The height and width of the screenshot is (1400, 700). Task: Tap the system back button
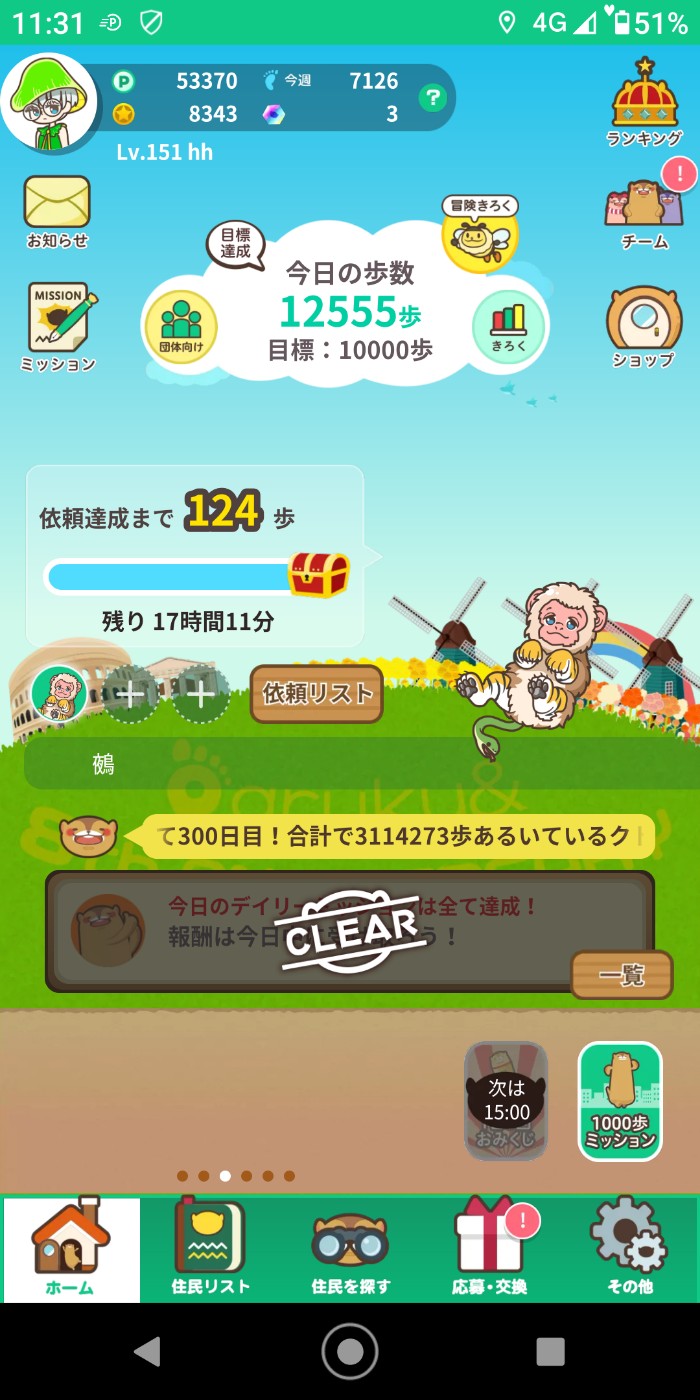(148, 1351)
